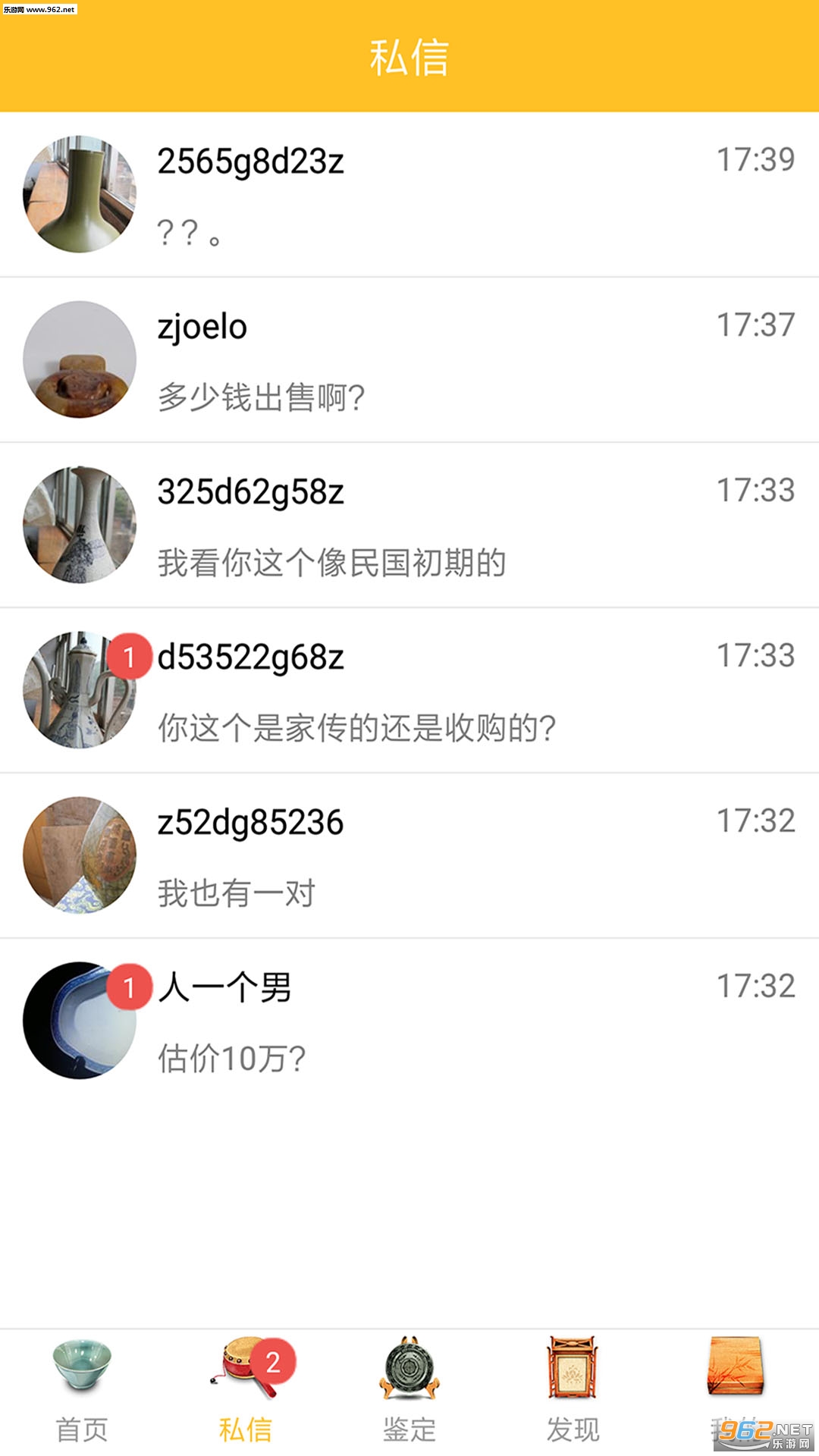Go to the 首页 tab
Image resolution: width=819 pixels, height=1456 pixels.
tap(82, 1391)
